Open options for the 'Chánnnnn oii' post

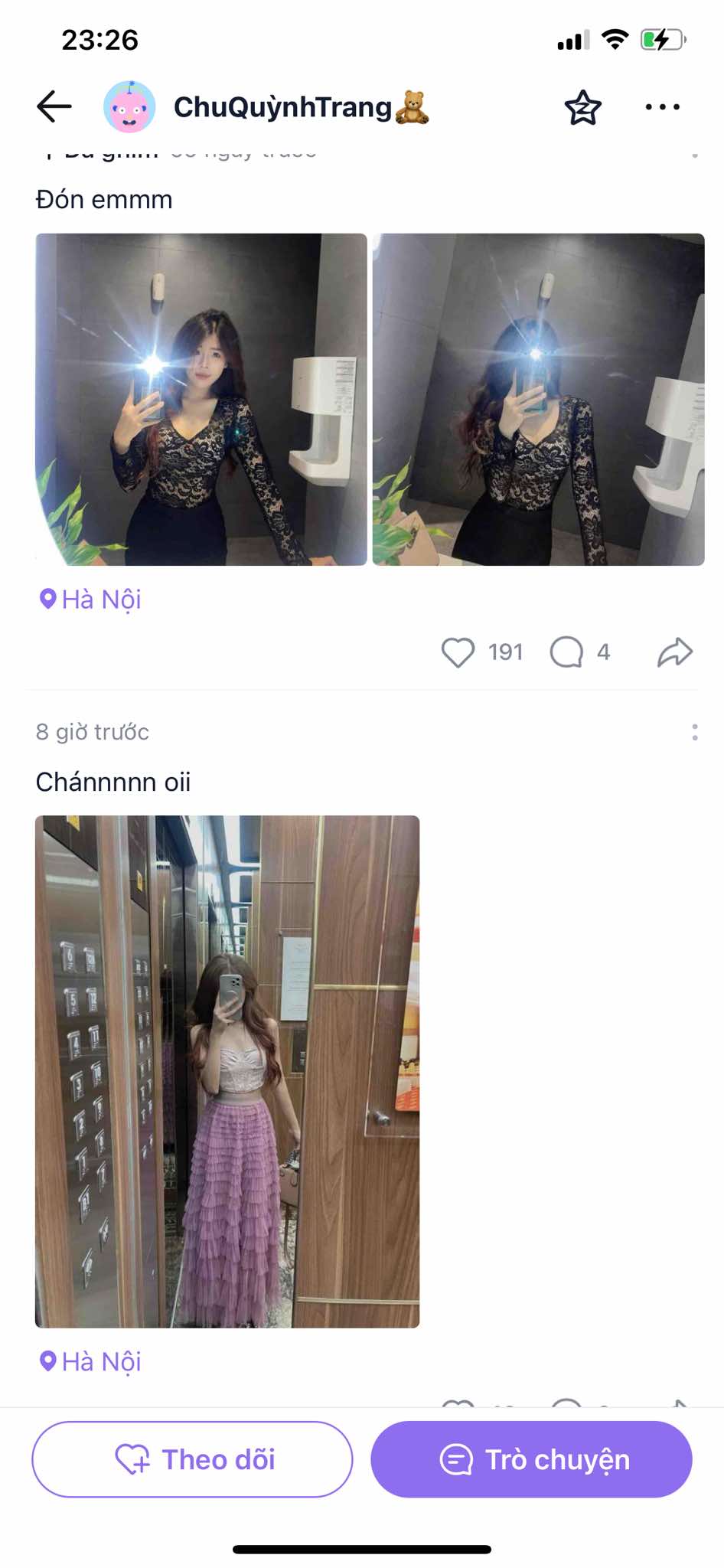pyautogui.click(x=694, y=733)
